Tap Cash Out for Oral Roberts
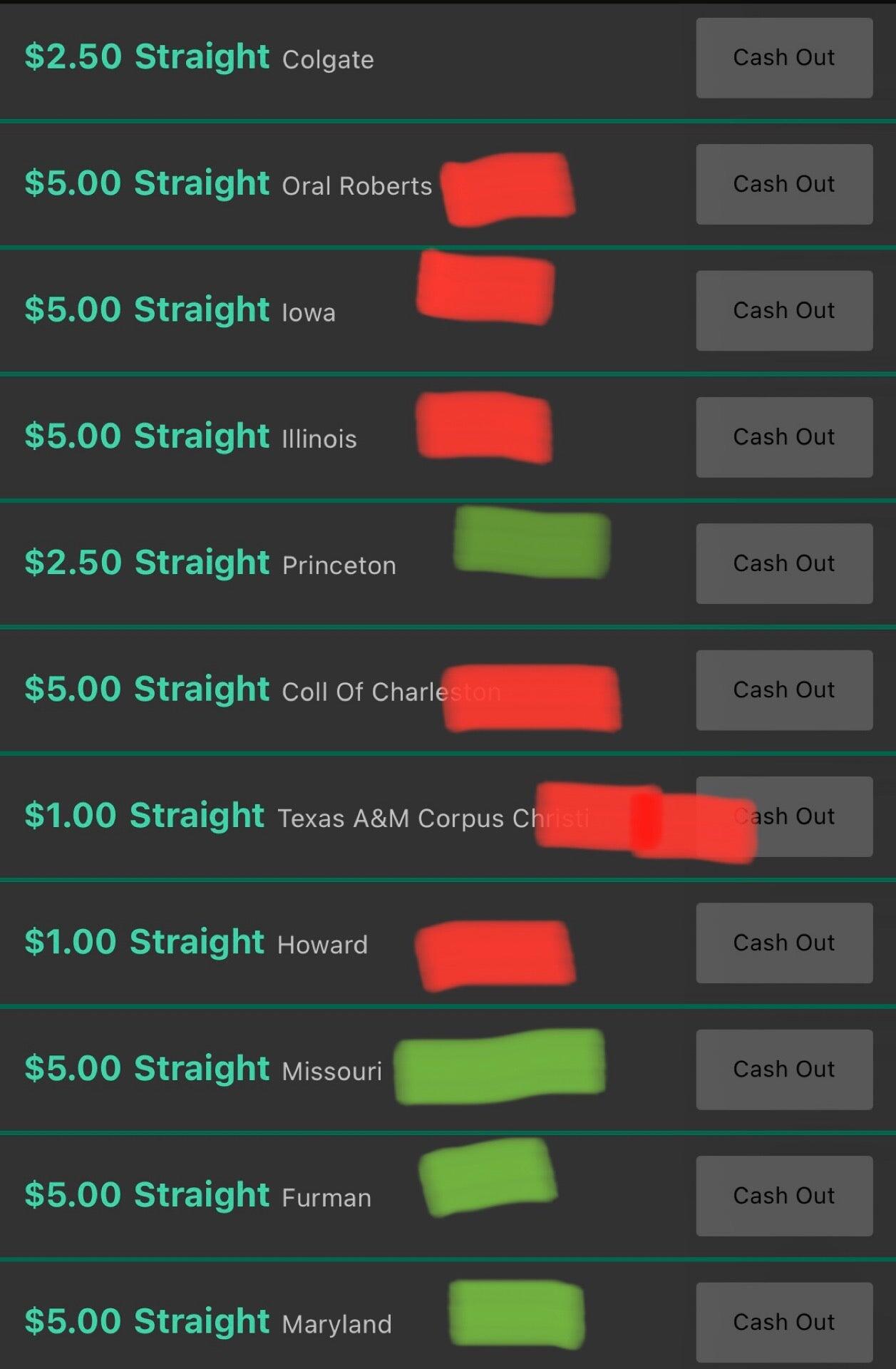This screenshot has height=1369, width=896. point(784,184)
